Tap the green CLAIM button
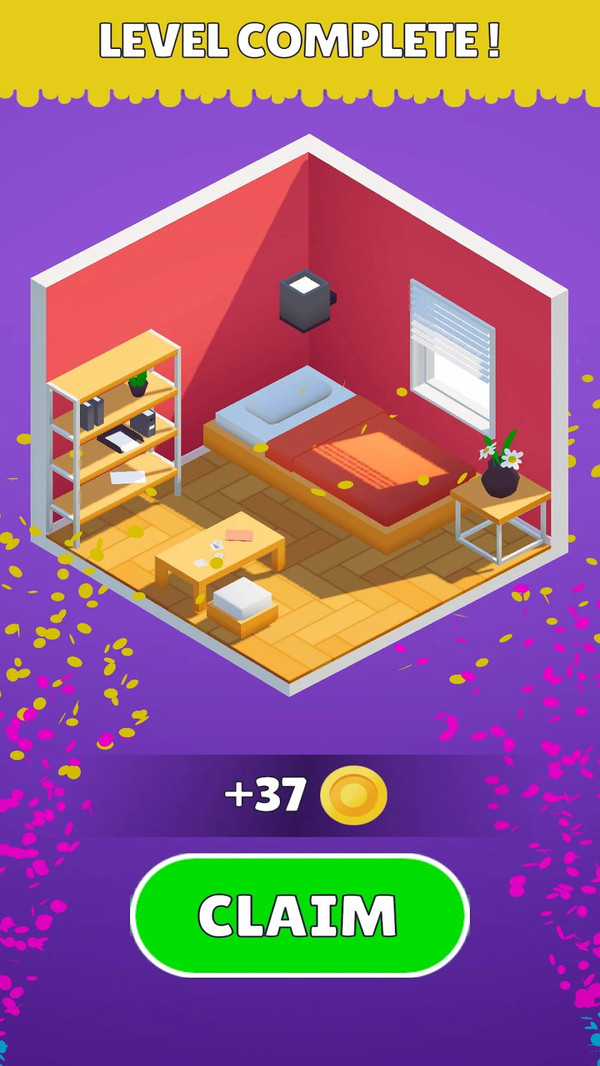Screen dimensions: 600x1066 click(299, 914)
